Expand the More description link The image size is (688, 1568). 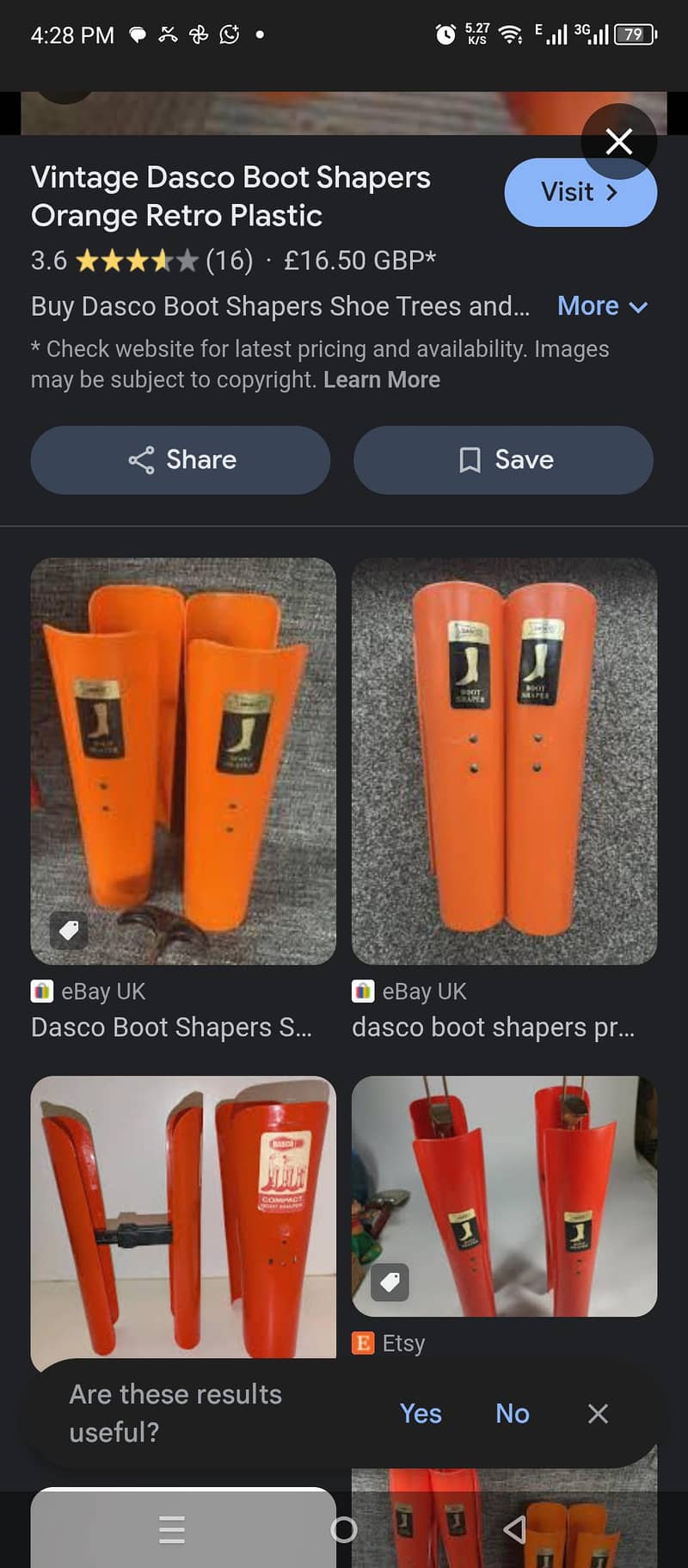click(x=602, y=306)
